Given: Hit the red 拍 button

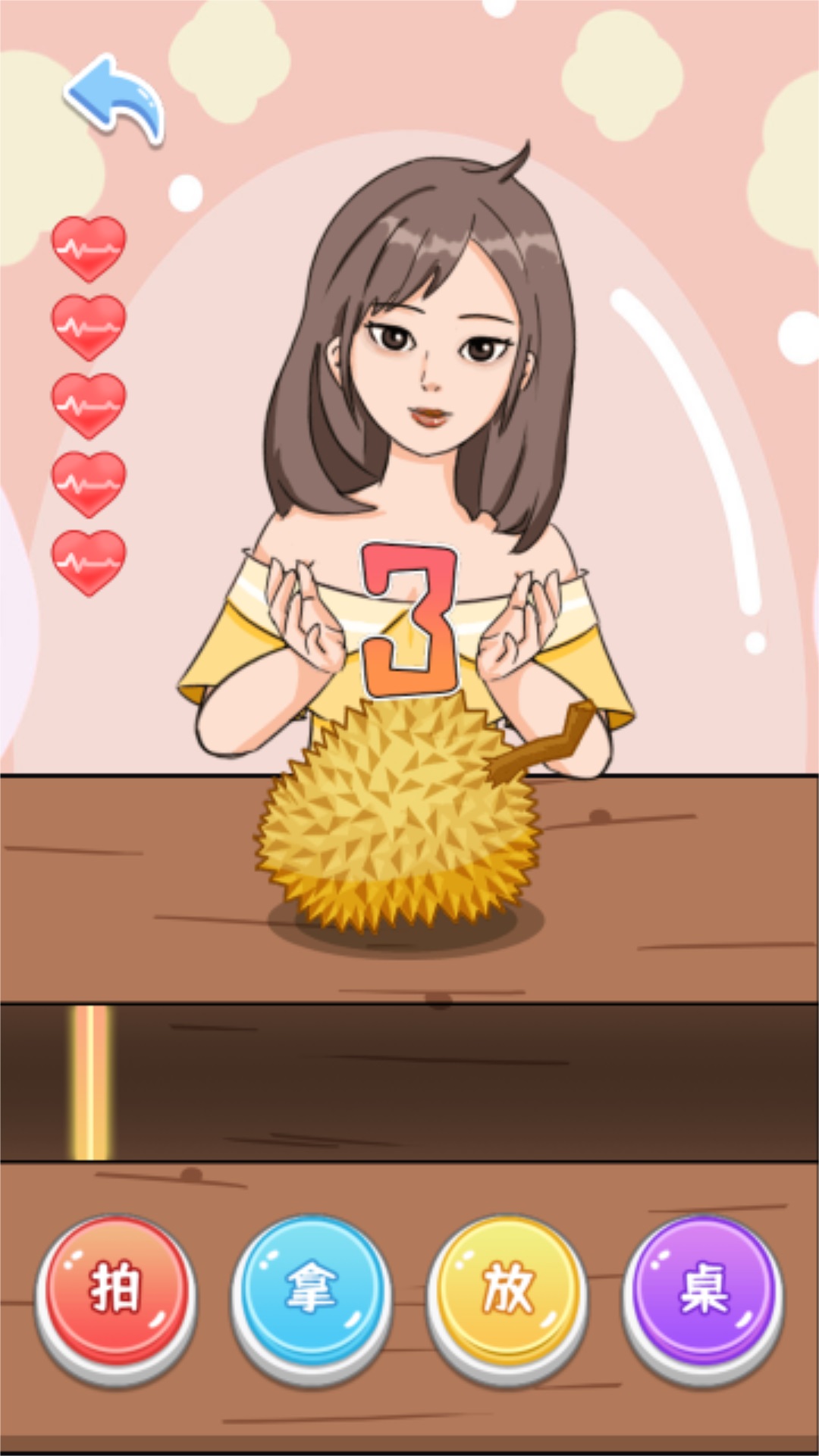Looking at the screenshot, I should point(115,1289).
